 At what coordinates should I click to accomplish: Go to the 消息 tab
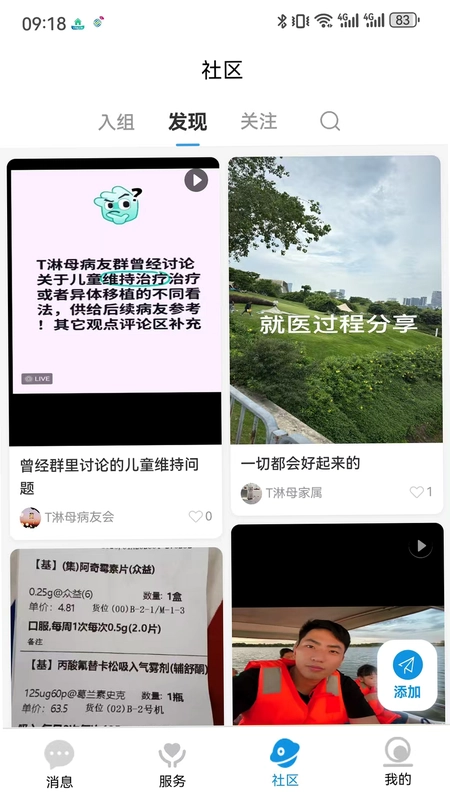click(x=59, y=764)
